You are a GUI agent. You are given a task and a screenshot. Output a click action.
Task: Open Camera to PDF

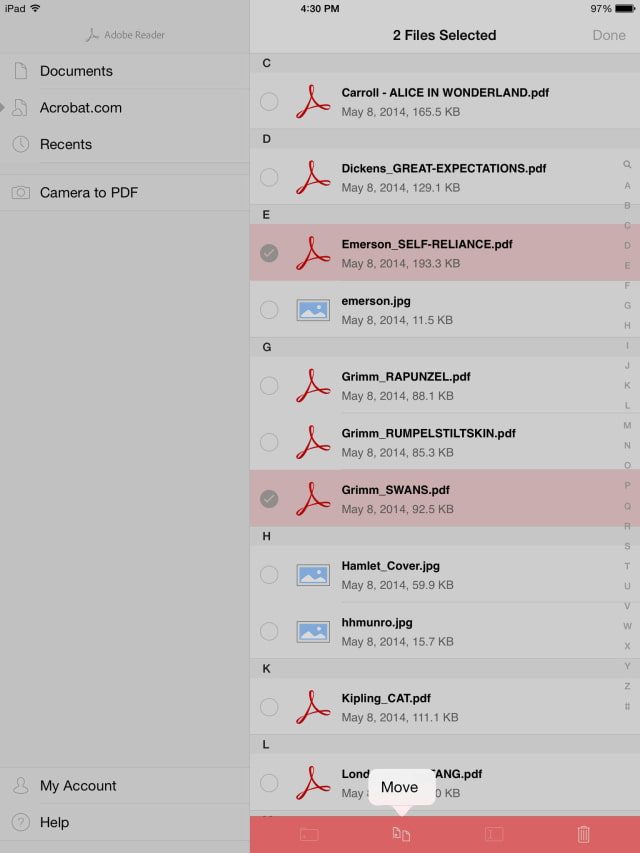point(88,192)
